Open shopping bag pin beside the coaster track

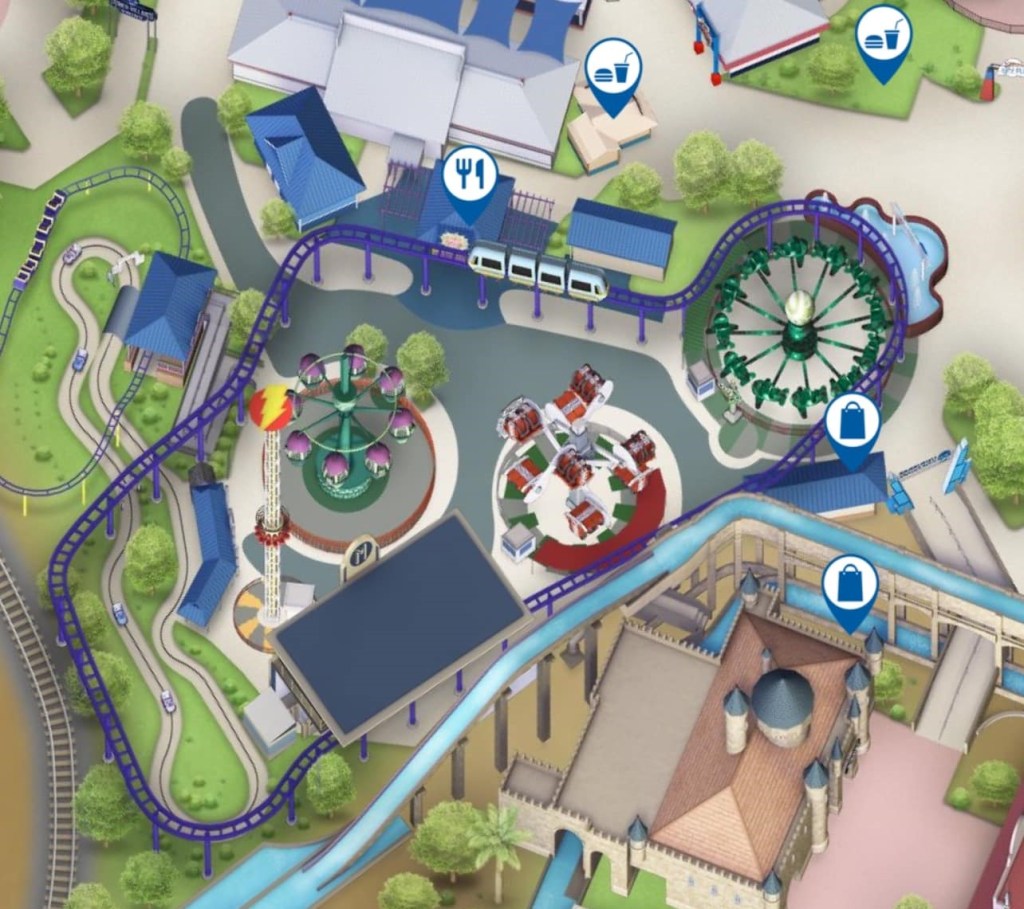(852, 424)
